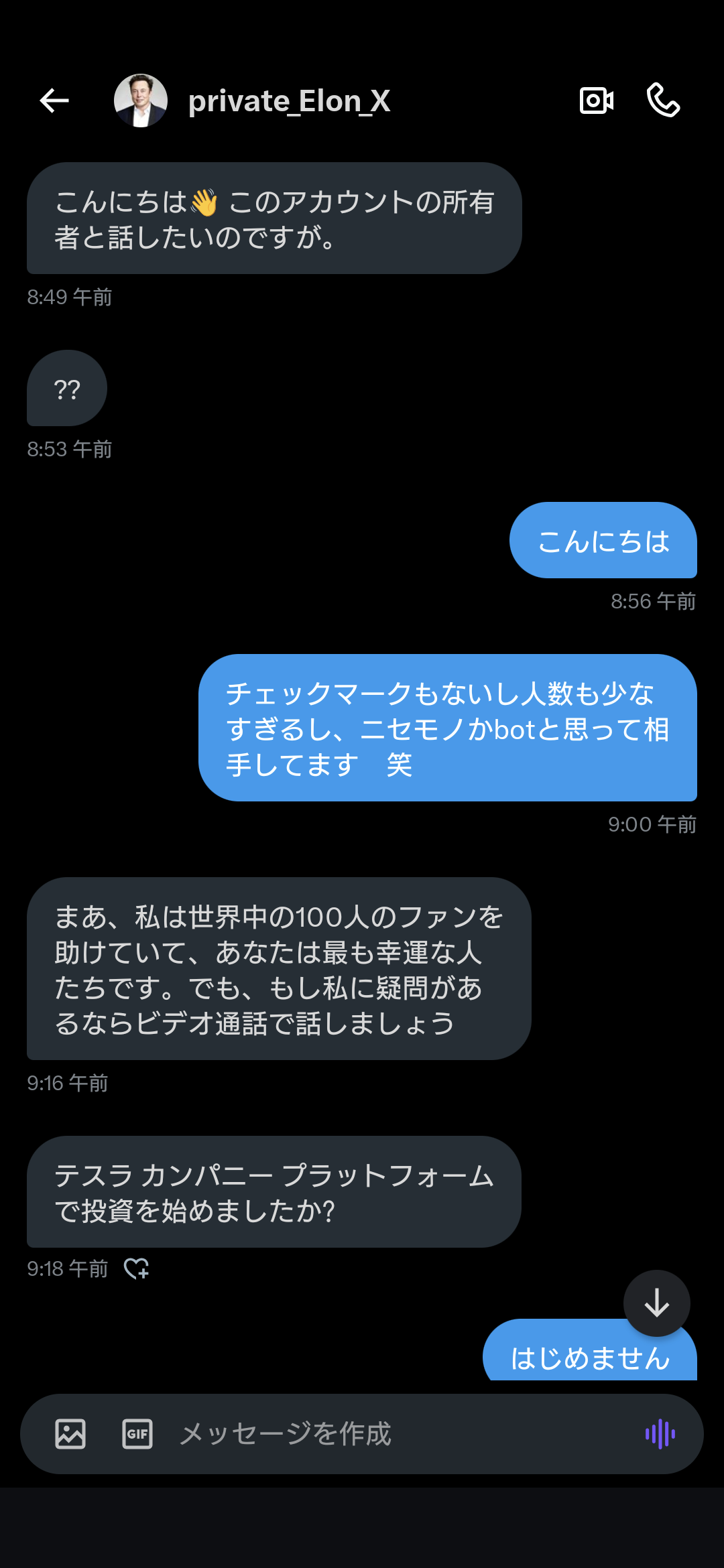This screenshot has height=1568, width=724.
Task: Add a reaction to the 9:18 message
Action: (x=137, y=1268)
